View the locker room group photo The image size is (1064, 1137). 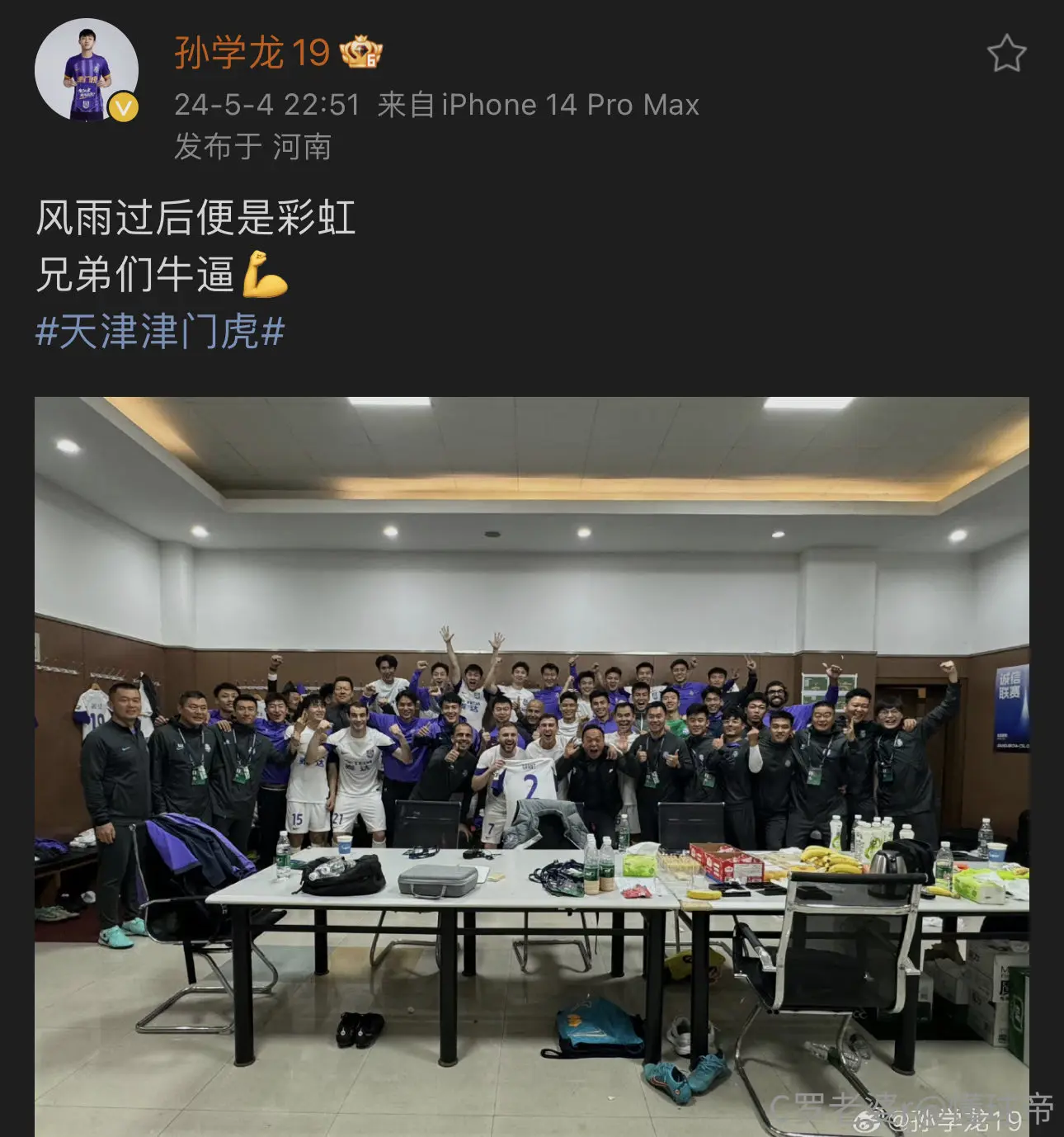[x=532, y=767]
